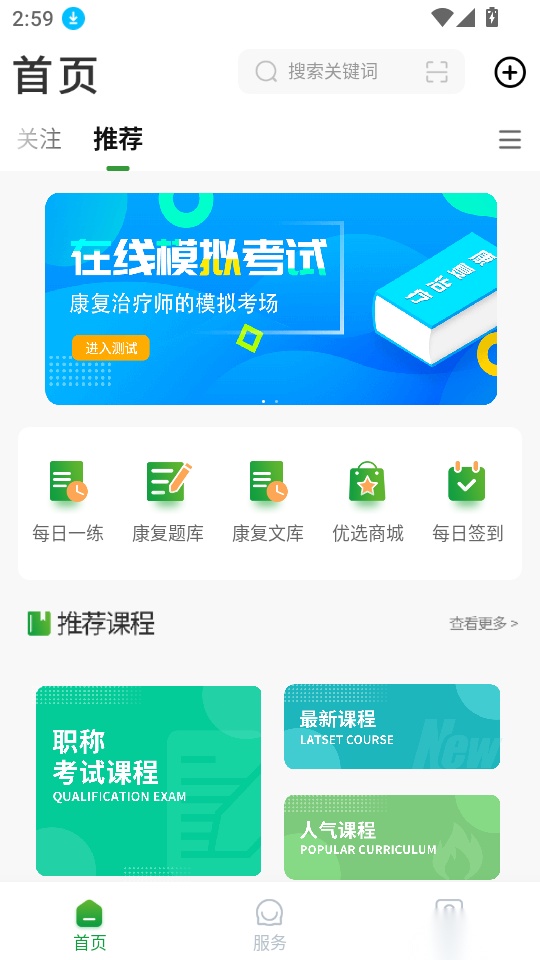The image size is (540, 960).
Task: Switch to the 服务 tab
Action: pos(269,925)
